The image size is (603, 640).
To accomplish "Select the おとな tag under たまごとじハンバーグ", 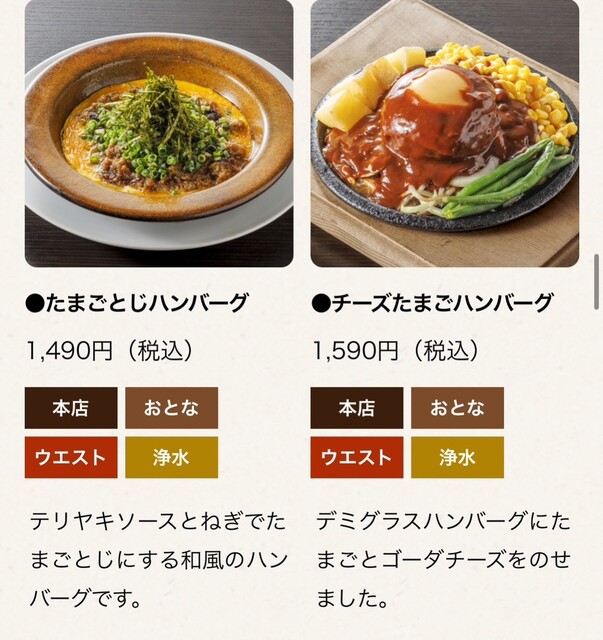I will pyautogui.click(x=171, y=408).
